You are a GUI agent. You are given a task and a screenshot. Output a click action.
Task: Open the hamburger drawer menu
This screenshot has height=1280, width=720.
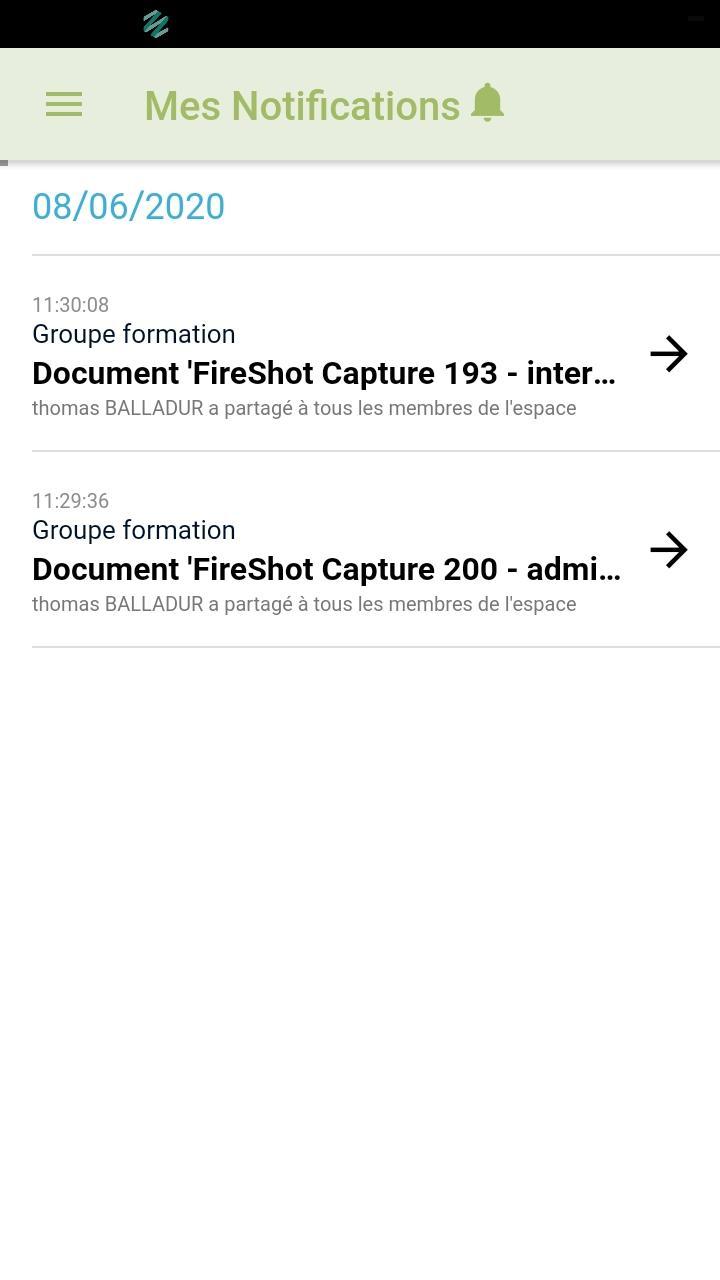pos(64,104)
